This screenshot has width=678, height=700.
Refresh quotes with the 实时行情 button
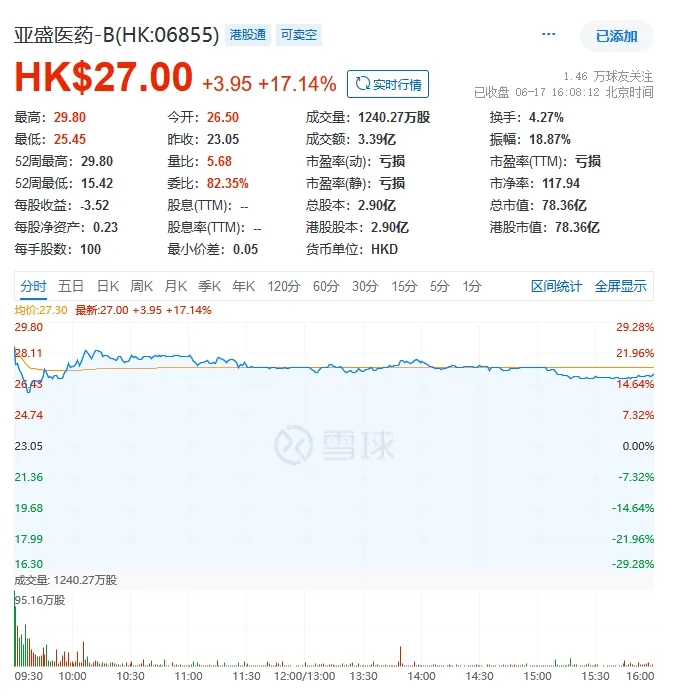pyautogui.click(x=387, y=84)
